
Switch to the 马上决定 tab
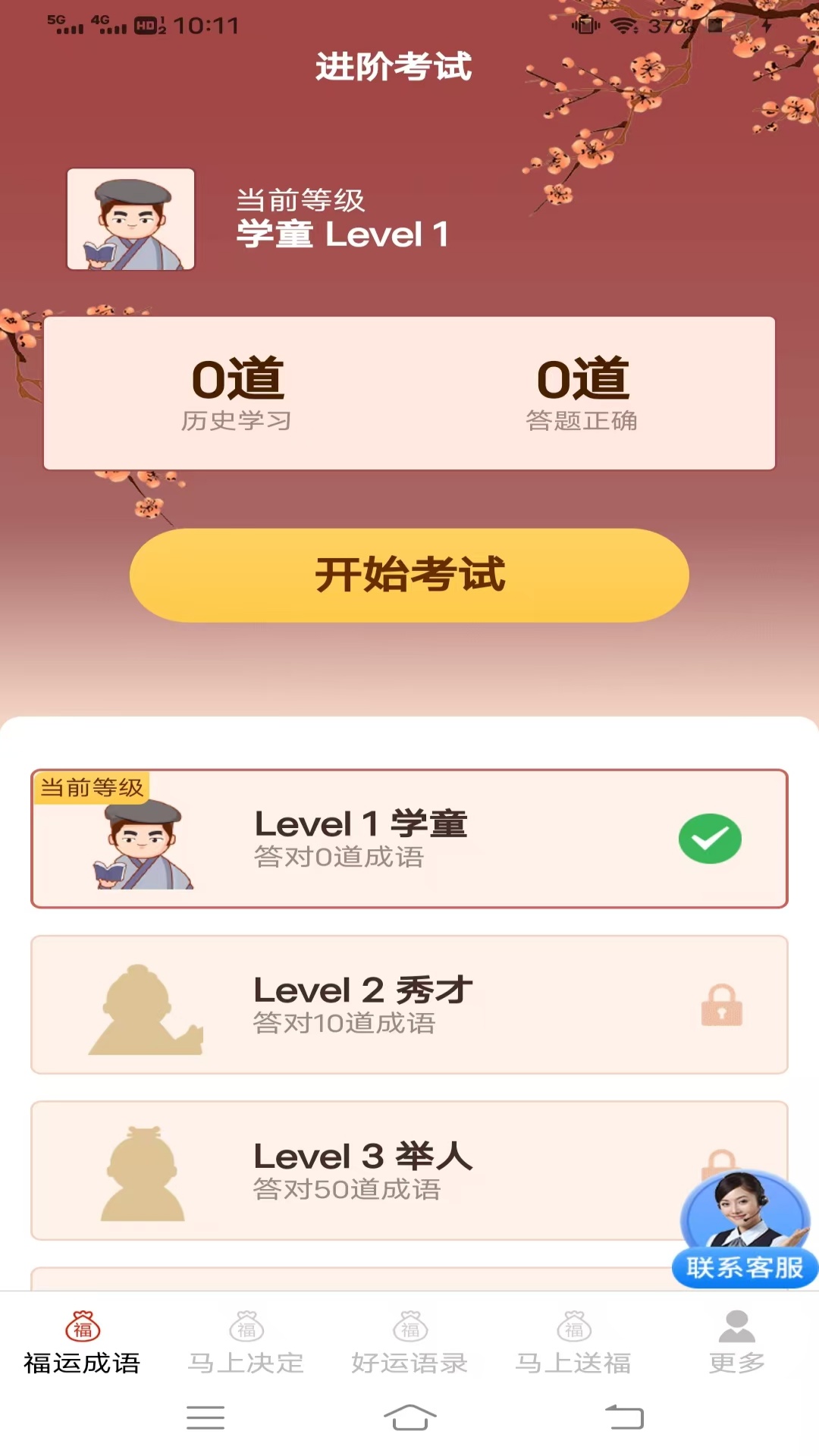point(246,1344)
